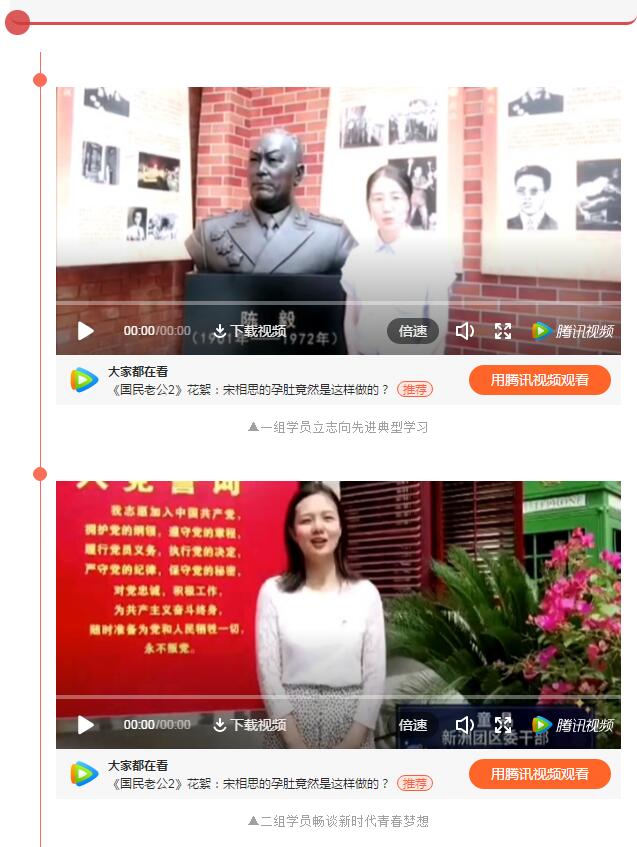Open 用腾讯视频观看 under the second video
The height and width of the screenshot is (847, 637).
pos(539,774)
